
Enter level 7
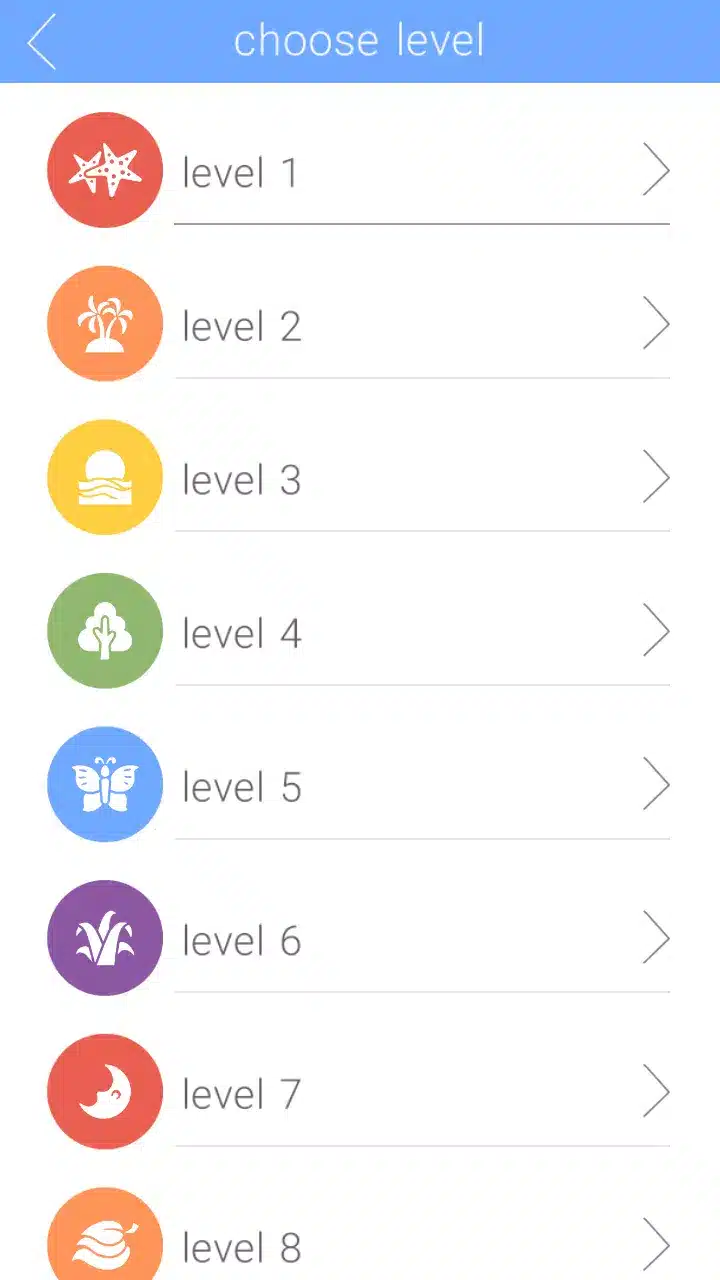(x=360, y=1094)
